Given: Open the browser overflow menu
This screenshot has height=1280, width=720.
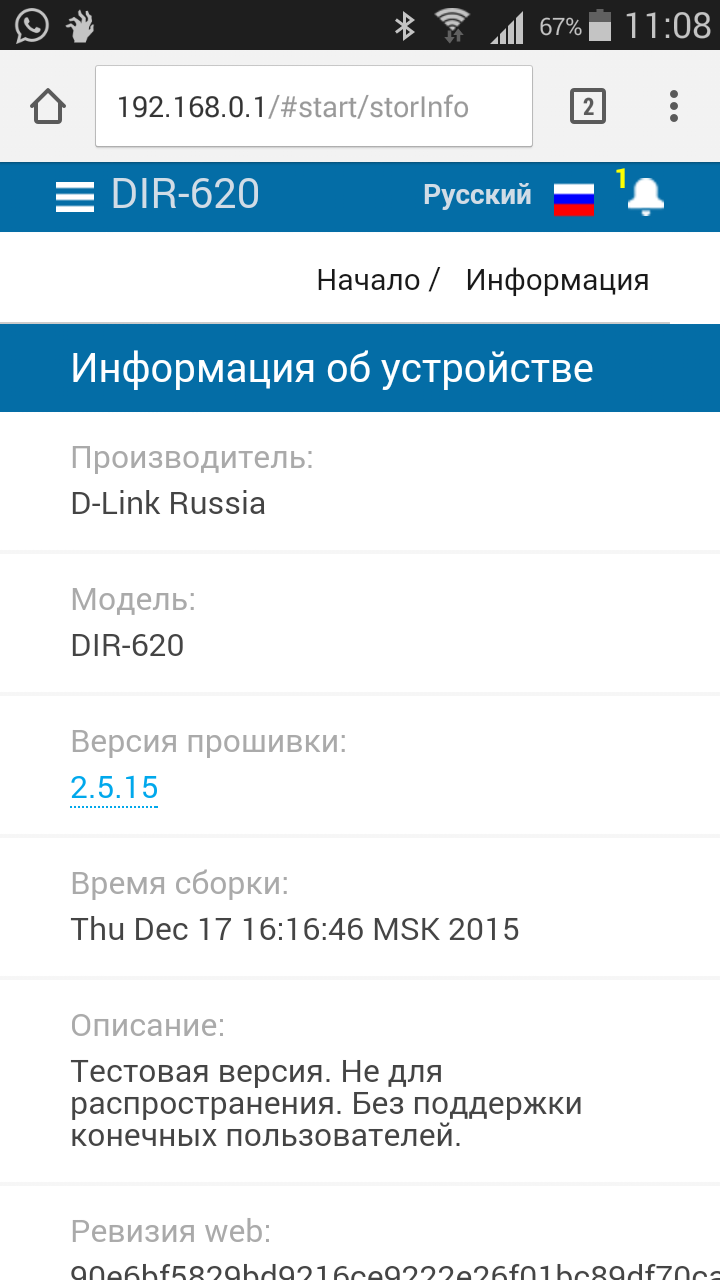Looking at the screenshot, I should click(x=674, y=106).
